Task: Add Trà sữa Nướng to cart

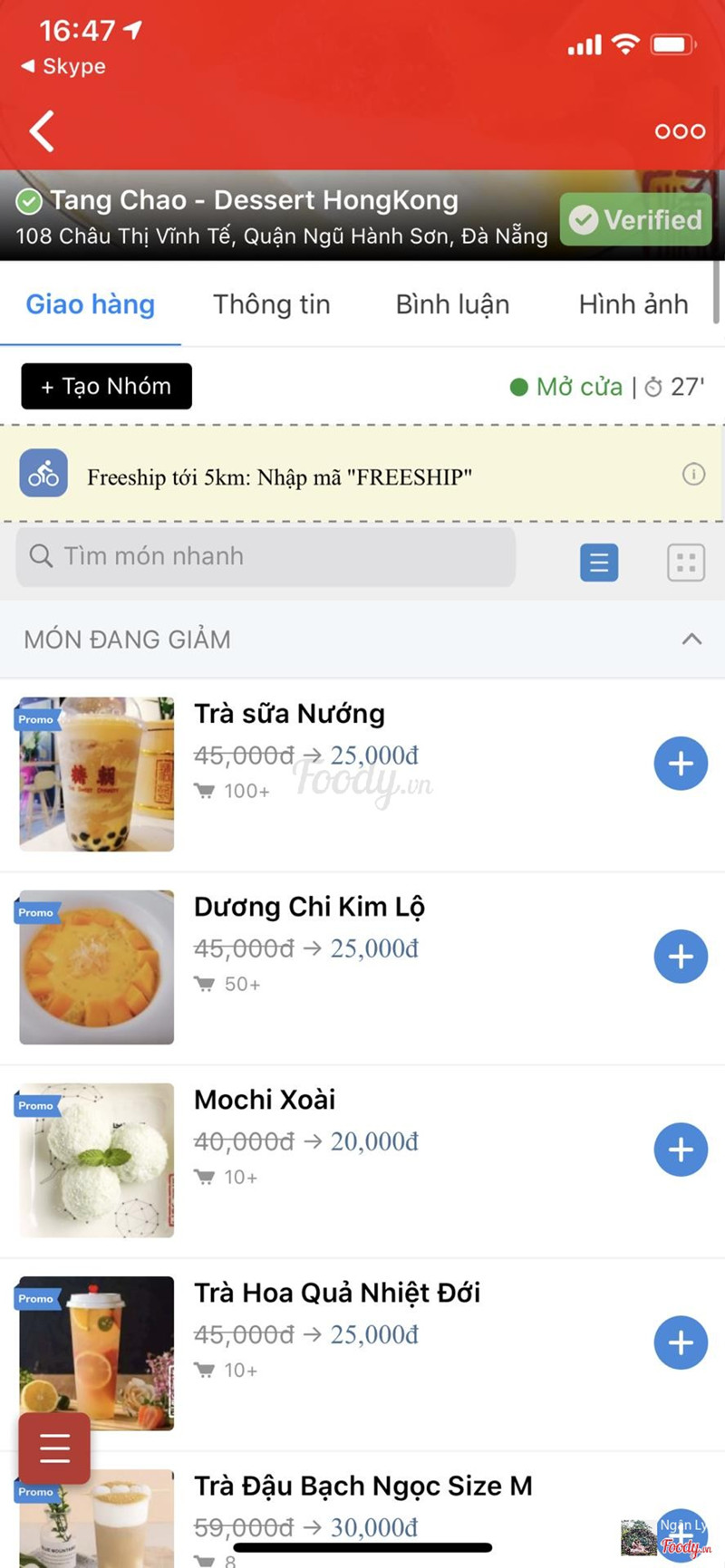Action: point(681,764)
